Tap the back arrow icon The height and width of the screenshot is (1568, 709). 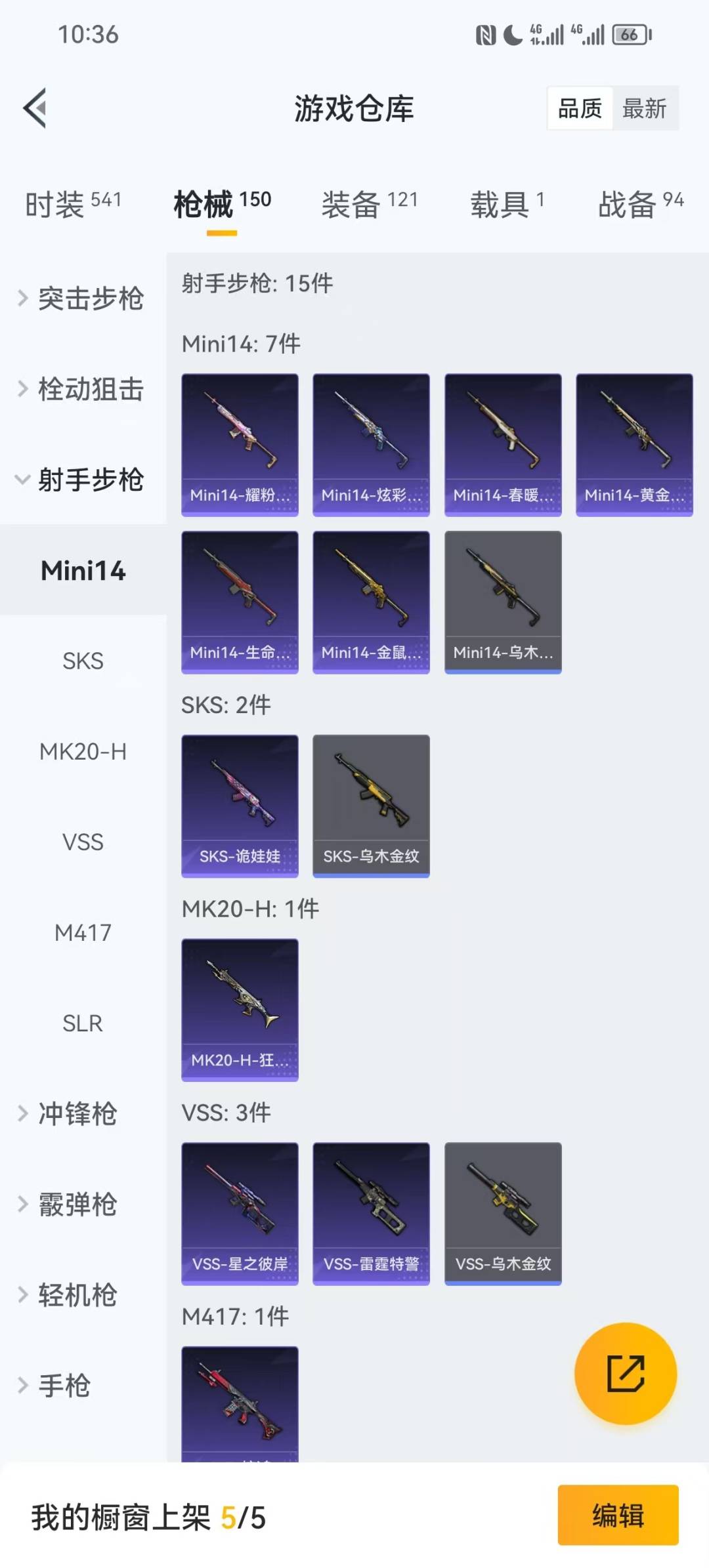pyautogui.click(x=34, y=108)
